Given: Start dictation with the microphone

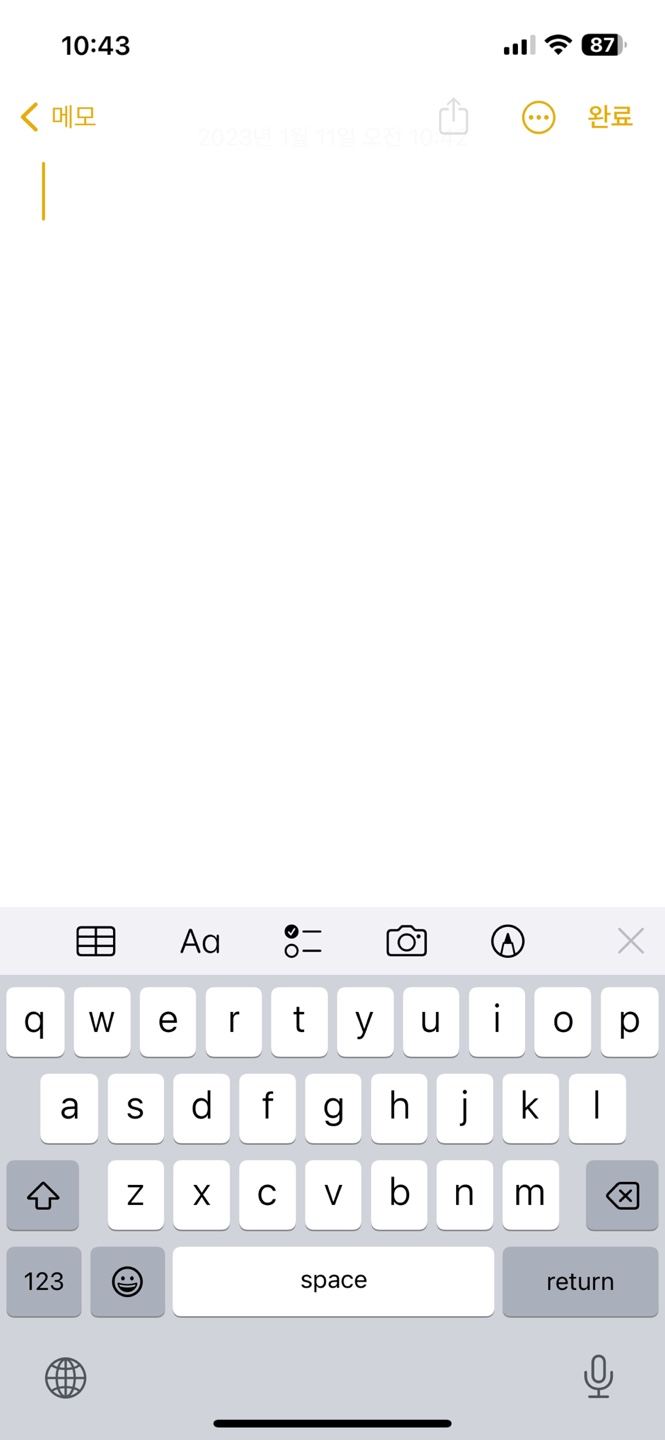Looking at the screenshot, I should tap(598, 1377).
